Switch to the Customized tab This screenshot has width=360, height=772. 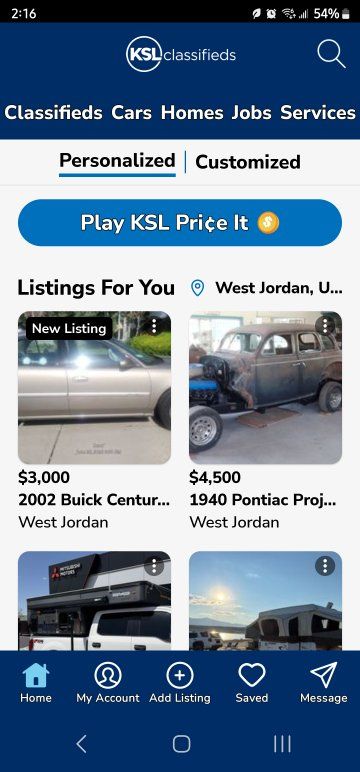tap(248, 162)
